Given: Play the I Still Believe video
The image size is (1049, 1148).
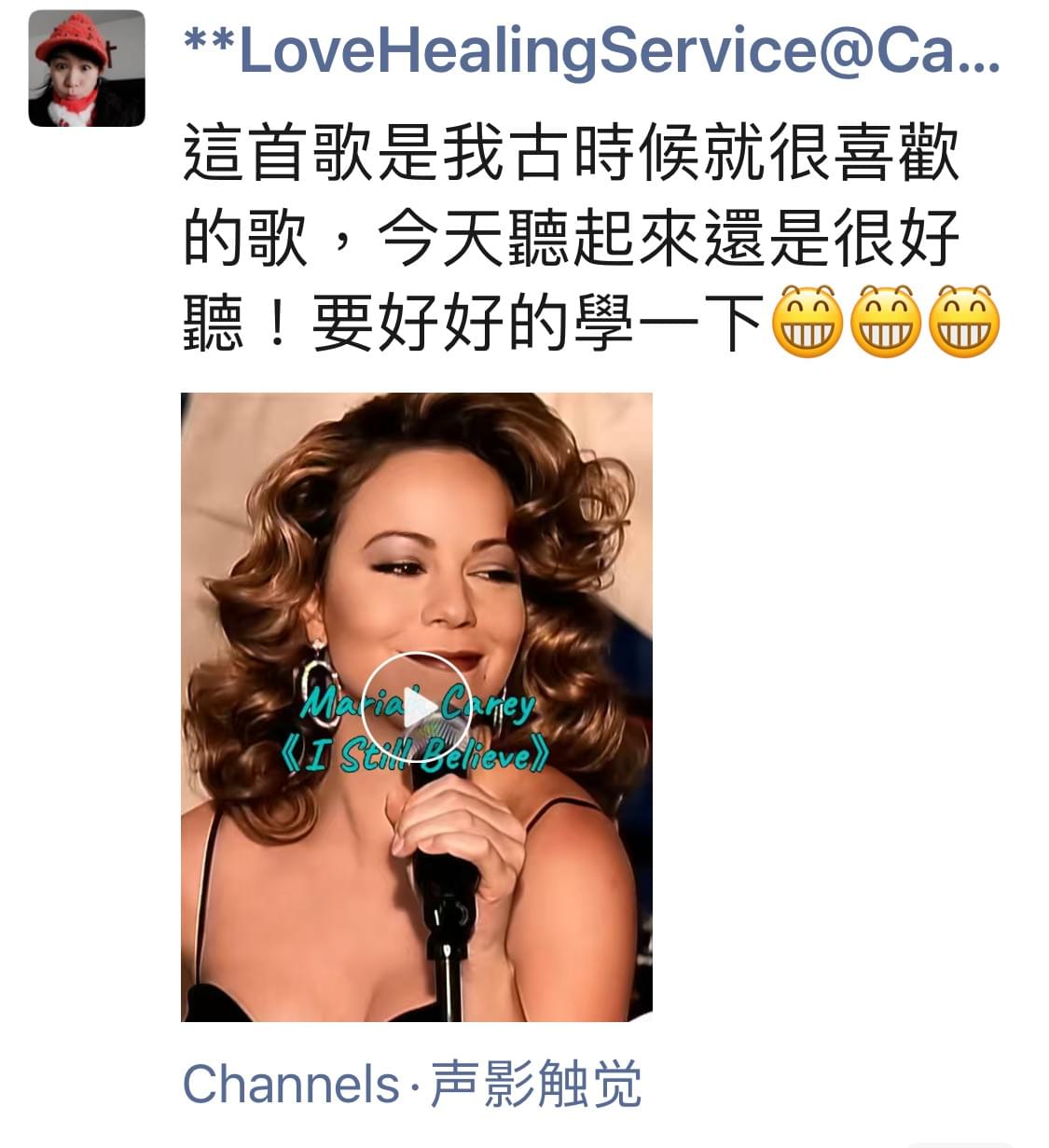Looking at the screenshot, I should [x=416, y=706].
